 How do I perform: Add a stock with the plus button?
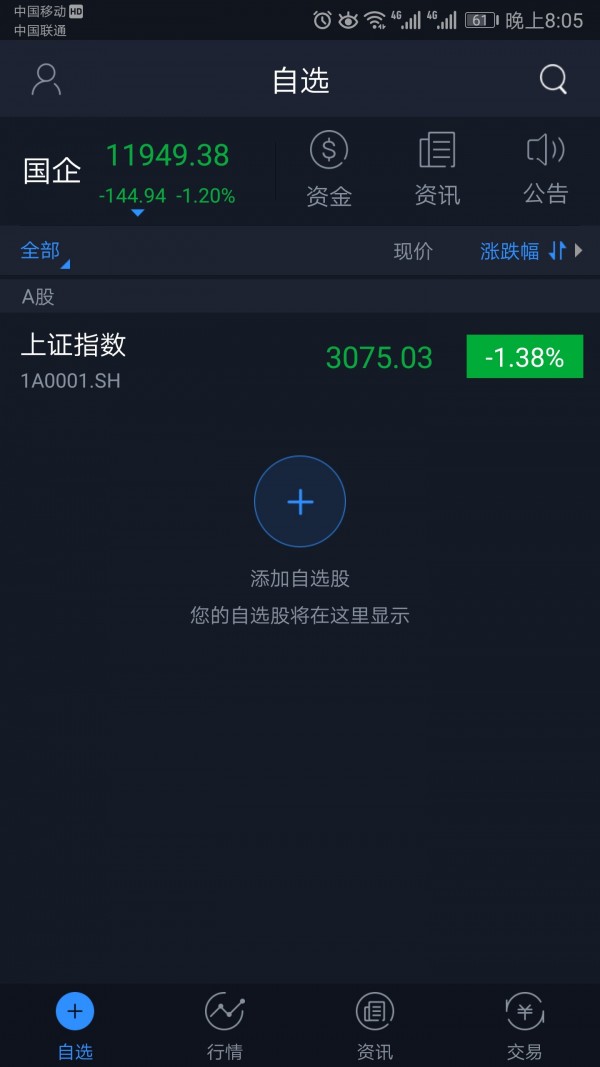pos(300,502)
